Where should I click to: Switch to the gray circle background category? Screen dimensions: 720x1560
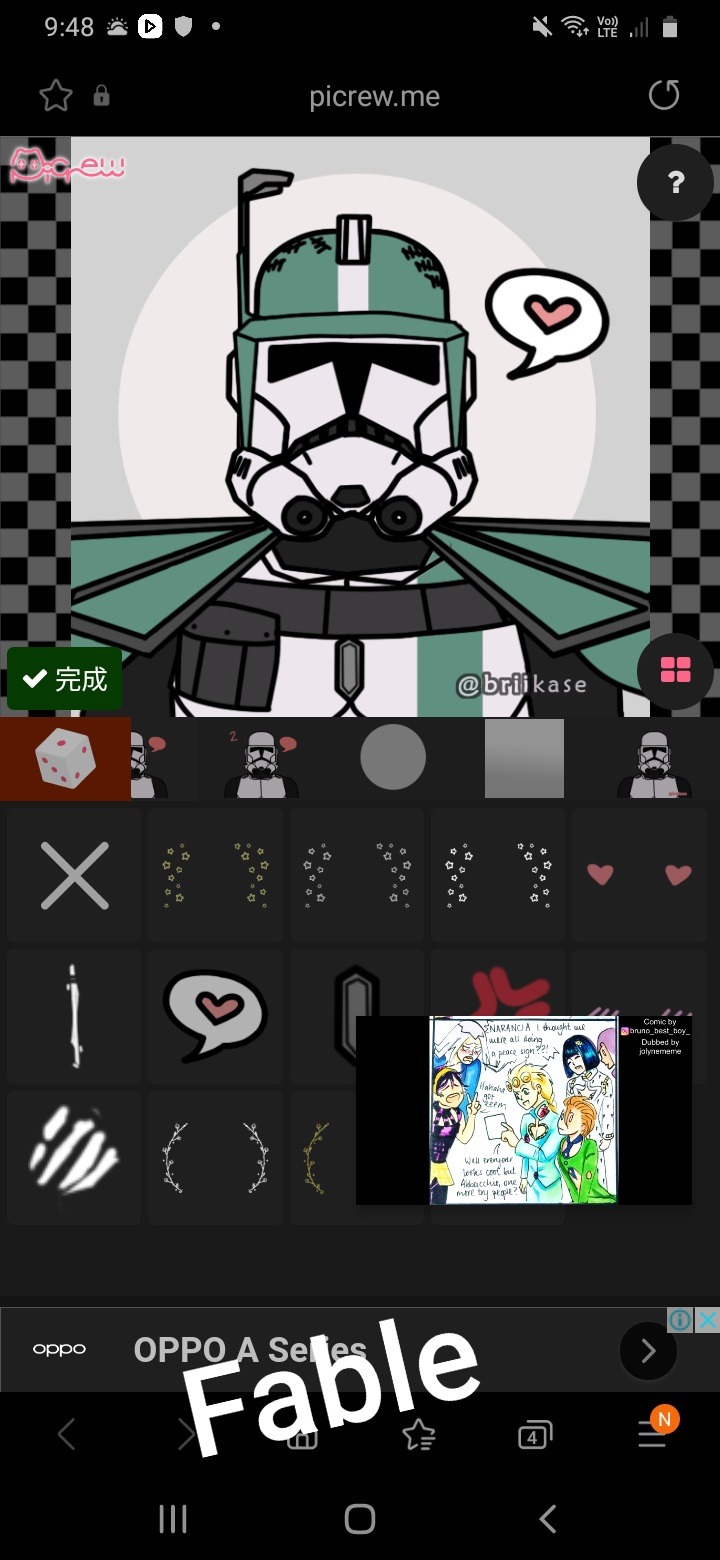coord(393,758)
